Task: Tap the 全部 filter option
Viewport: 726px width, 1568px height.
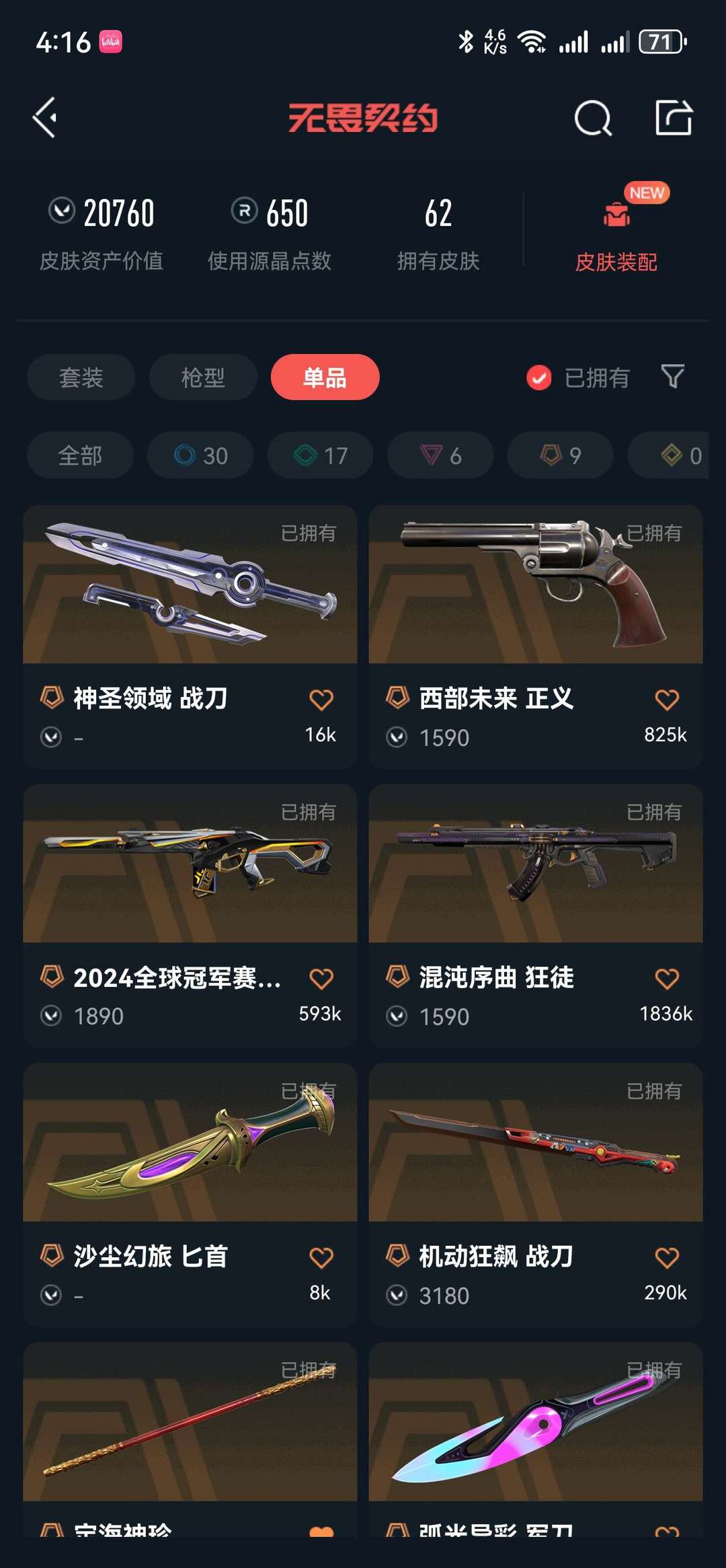Action: 79,455
